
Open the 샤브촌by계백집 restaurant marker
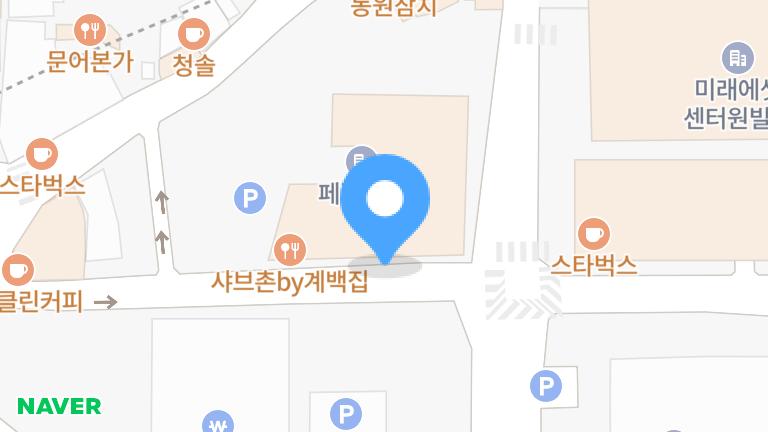tap(290, 249)
